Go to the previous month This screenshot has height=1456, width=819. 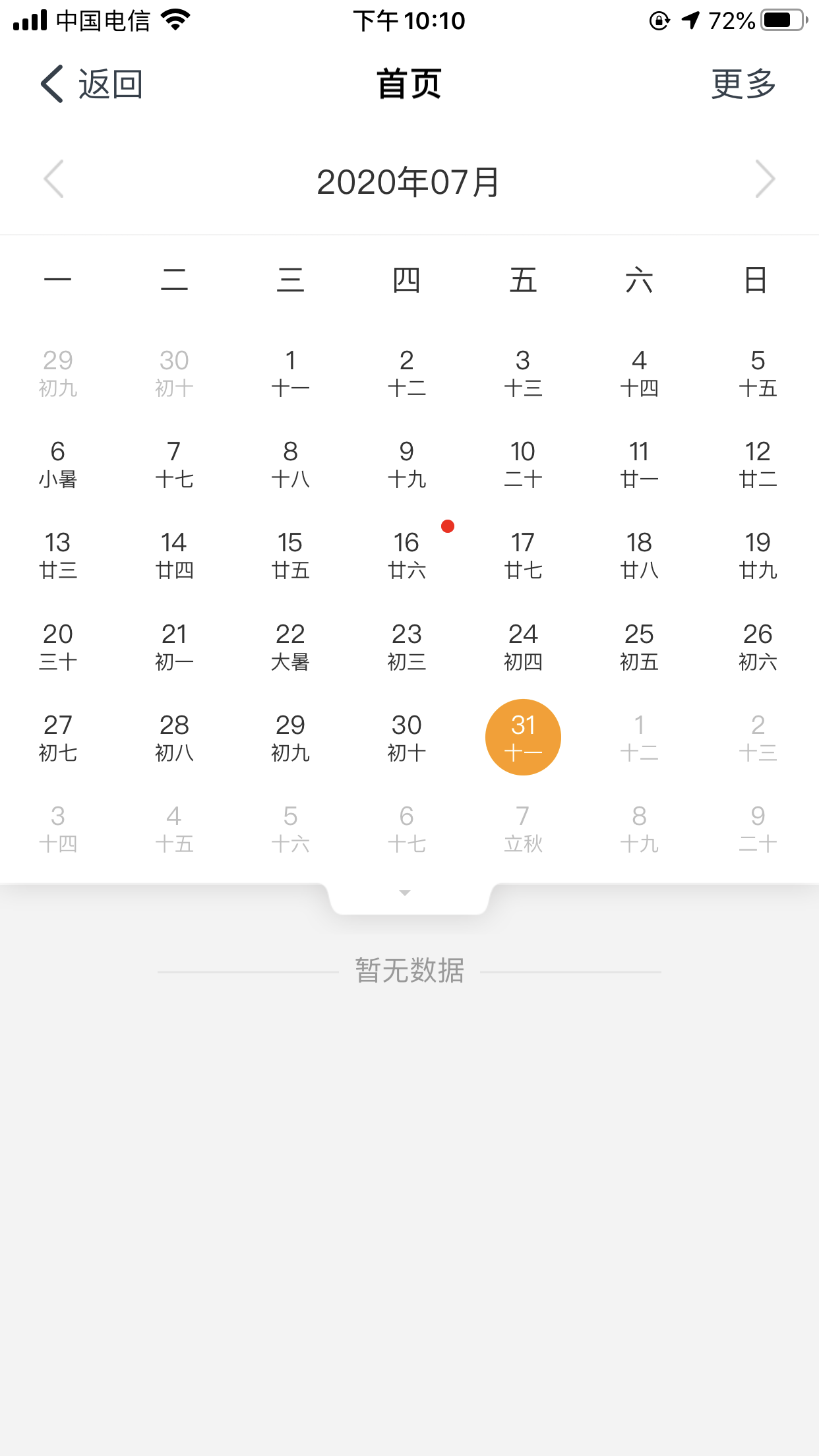(54, 179)
